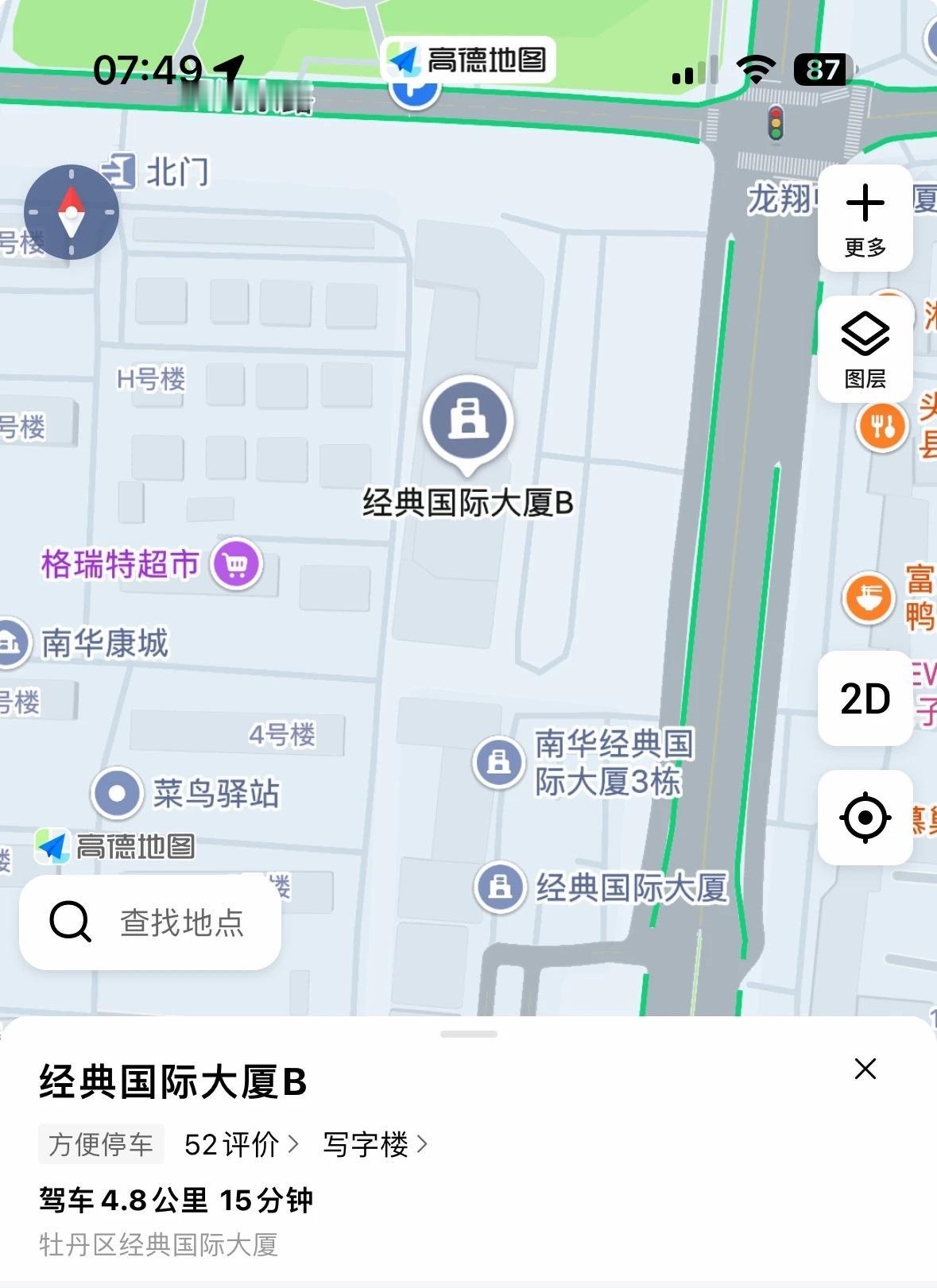Tap the noodle bowl icon near 富鸭
937x1288 pixels.
(x=869, y=598)
